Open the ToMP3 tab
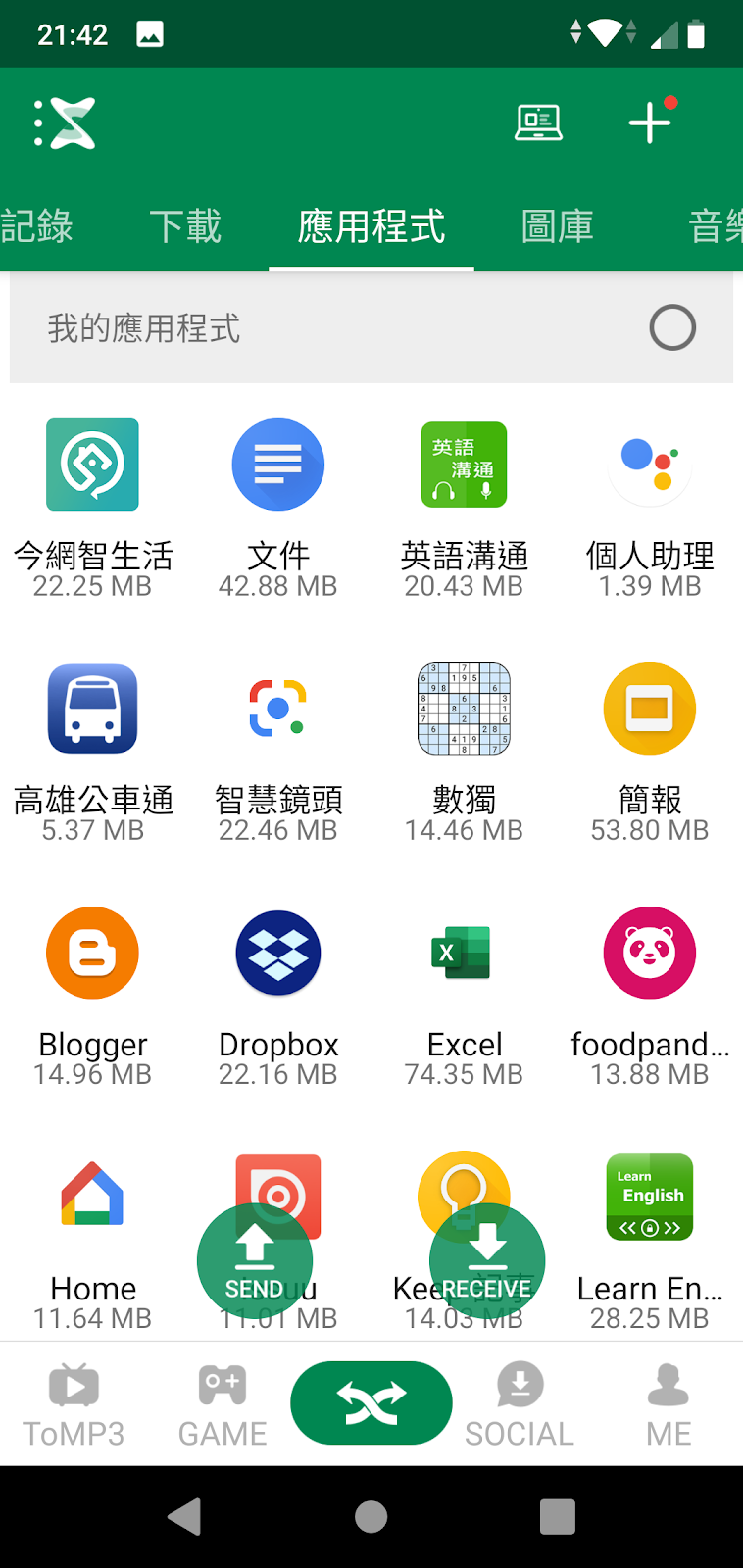 click(74, 1405)
